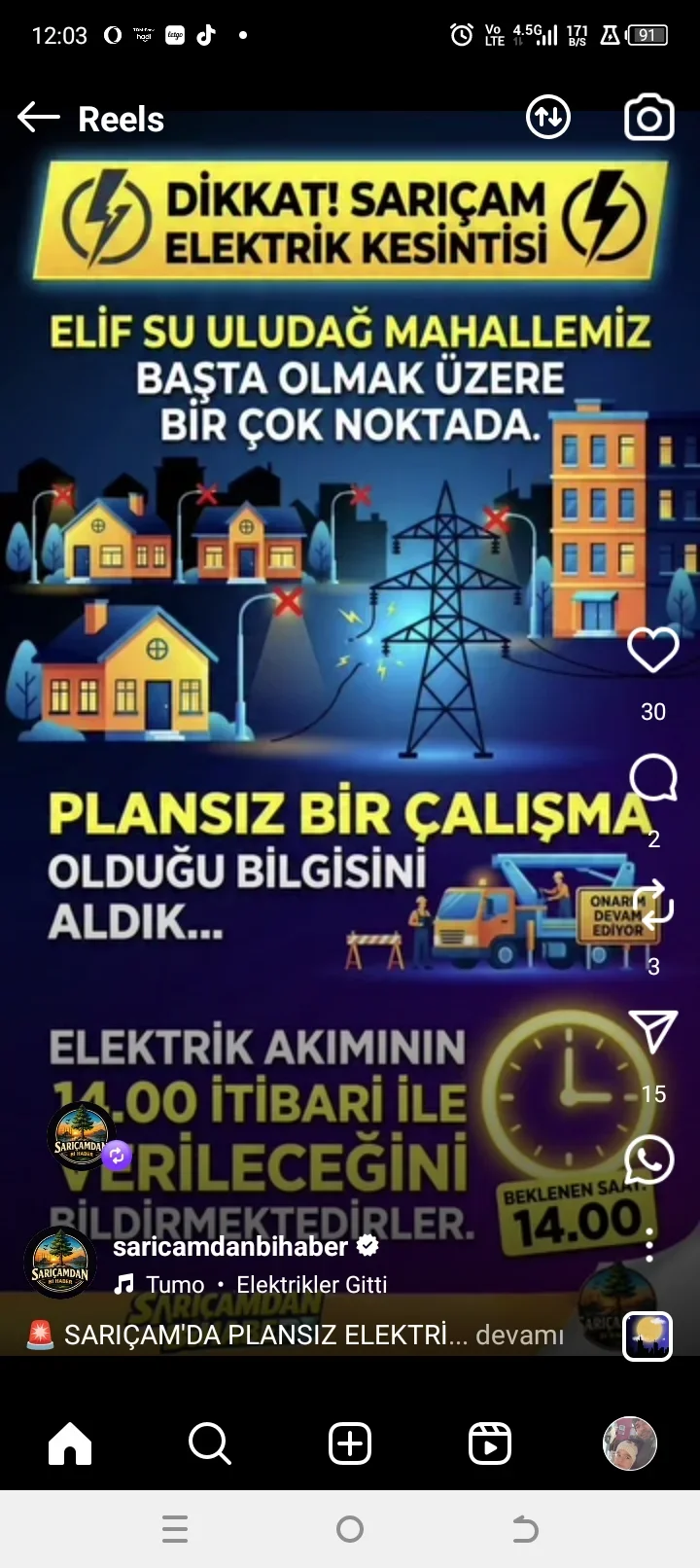The height and width of the screenshot is (1568, 700).
Task: Tap the search magnifier in bottom navigation
Action: click(x=209, y=1443)
